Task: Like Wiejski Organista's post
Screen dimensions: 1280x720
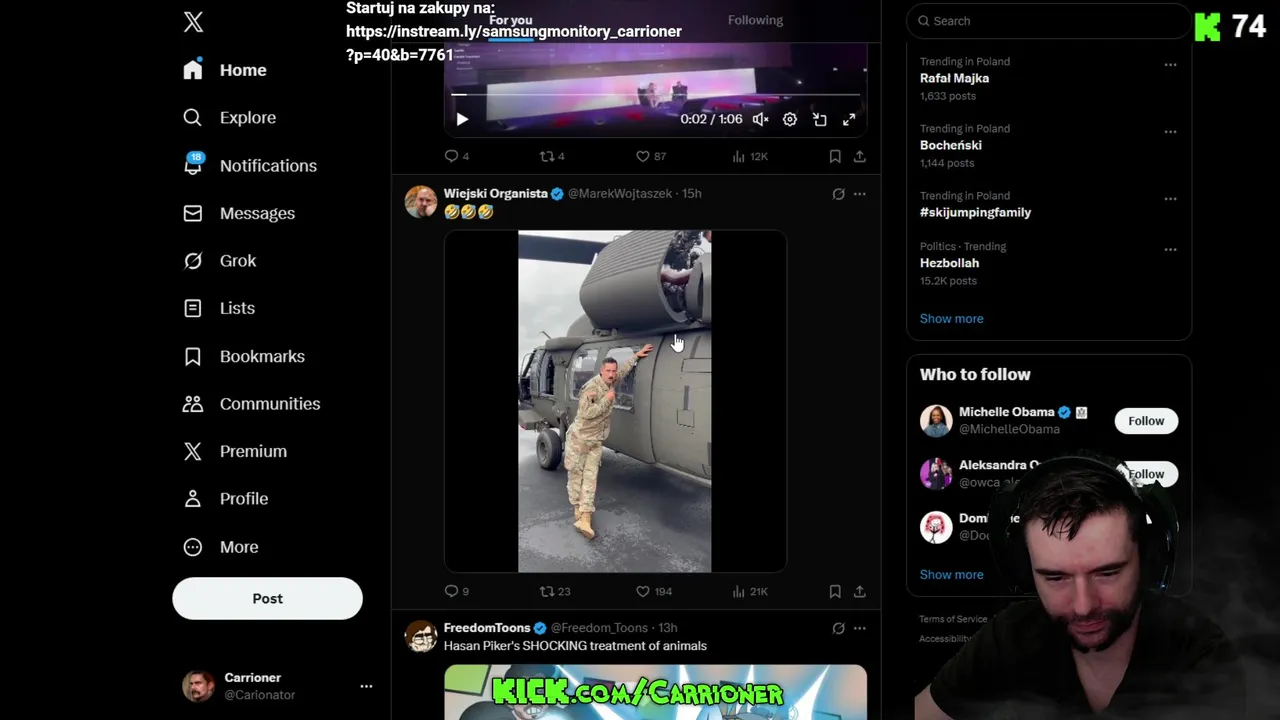Action: [x=643, y=591]
